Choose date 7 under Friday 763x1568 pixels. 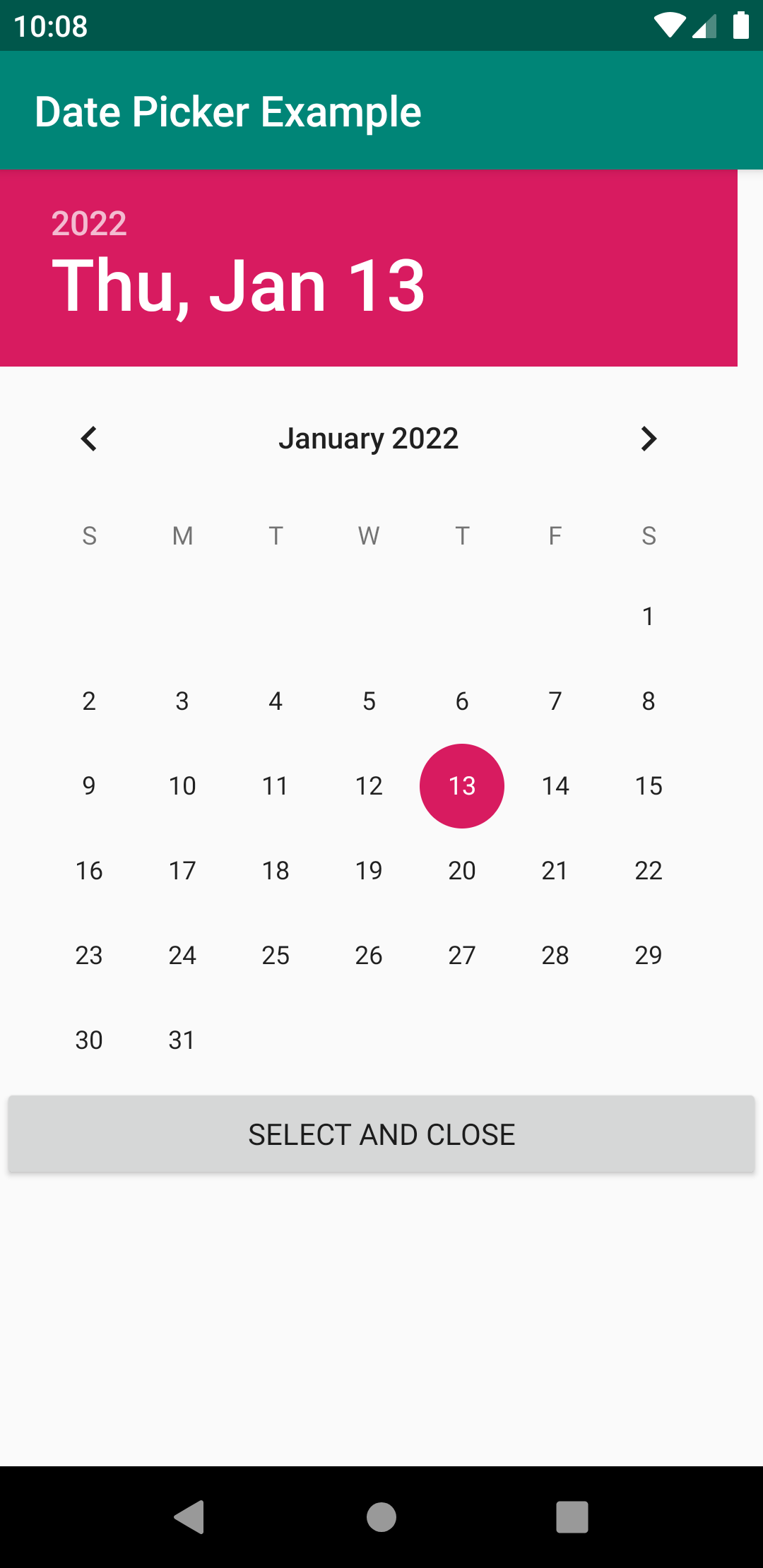(555, 701)
